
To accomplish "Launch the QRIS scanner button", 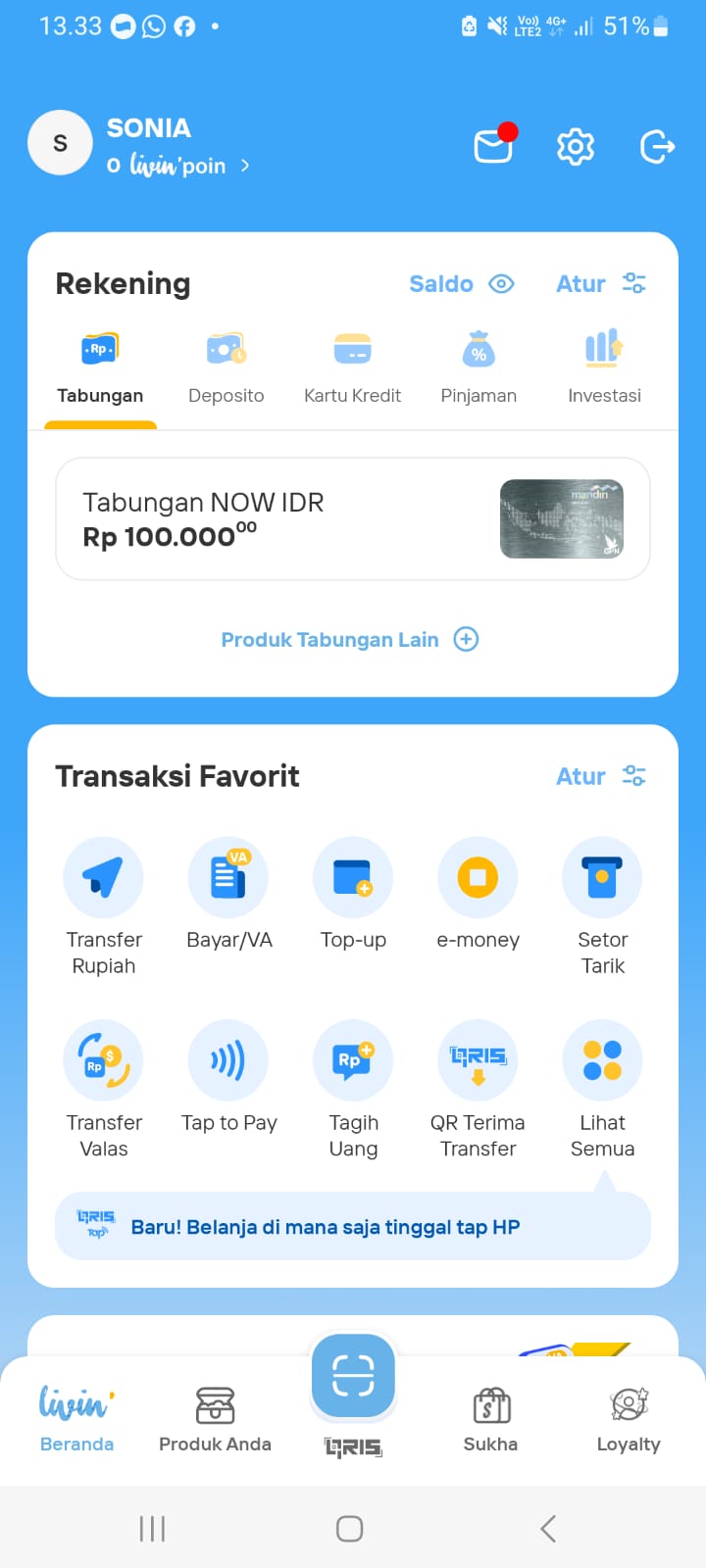I will coord(353,1377).
